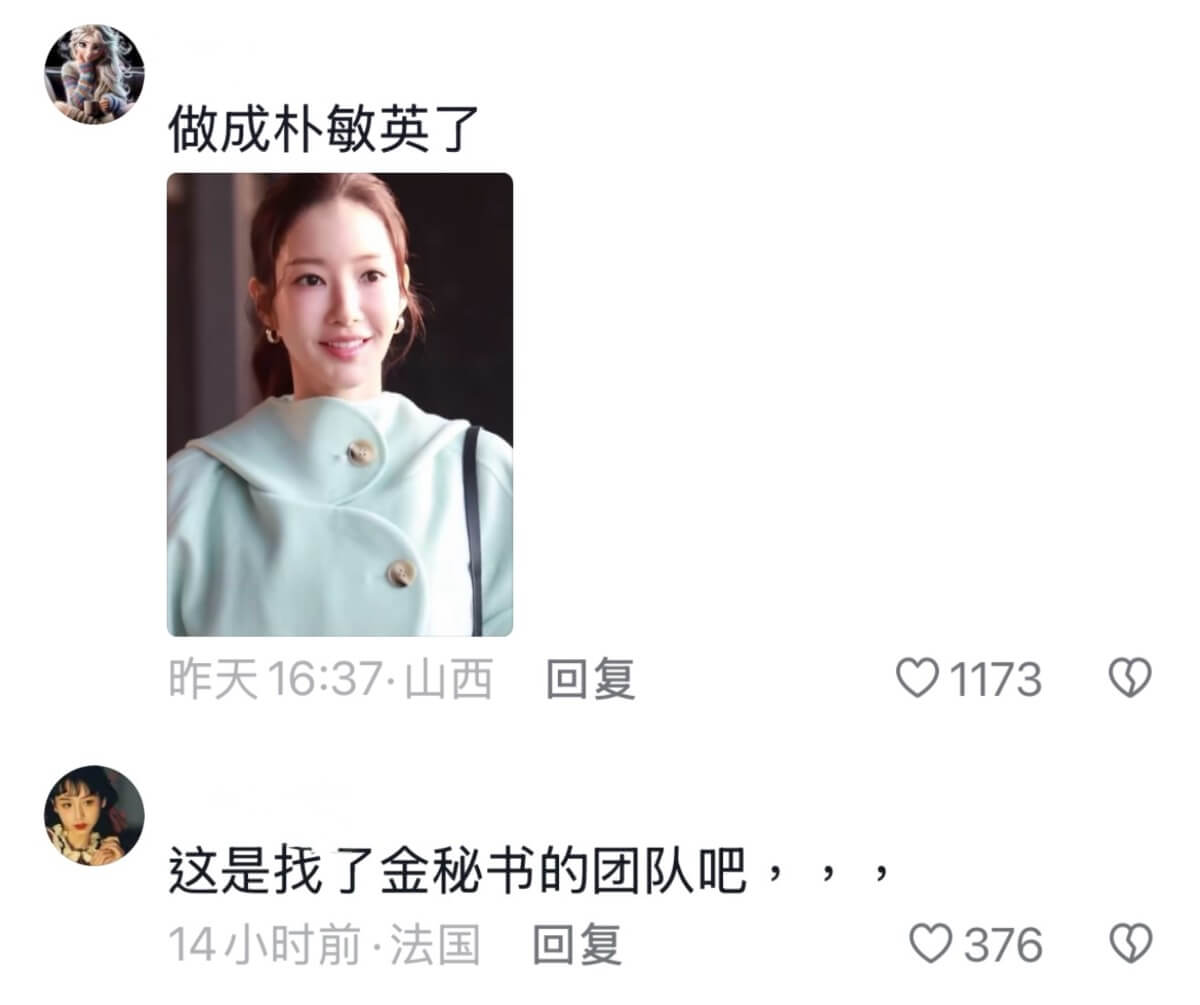Dislike the 金秘书的团队 comment

[x=1130, y=944]
